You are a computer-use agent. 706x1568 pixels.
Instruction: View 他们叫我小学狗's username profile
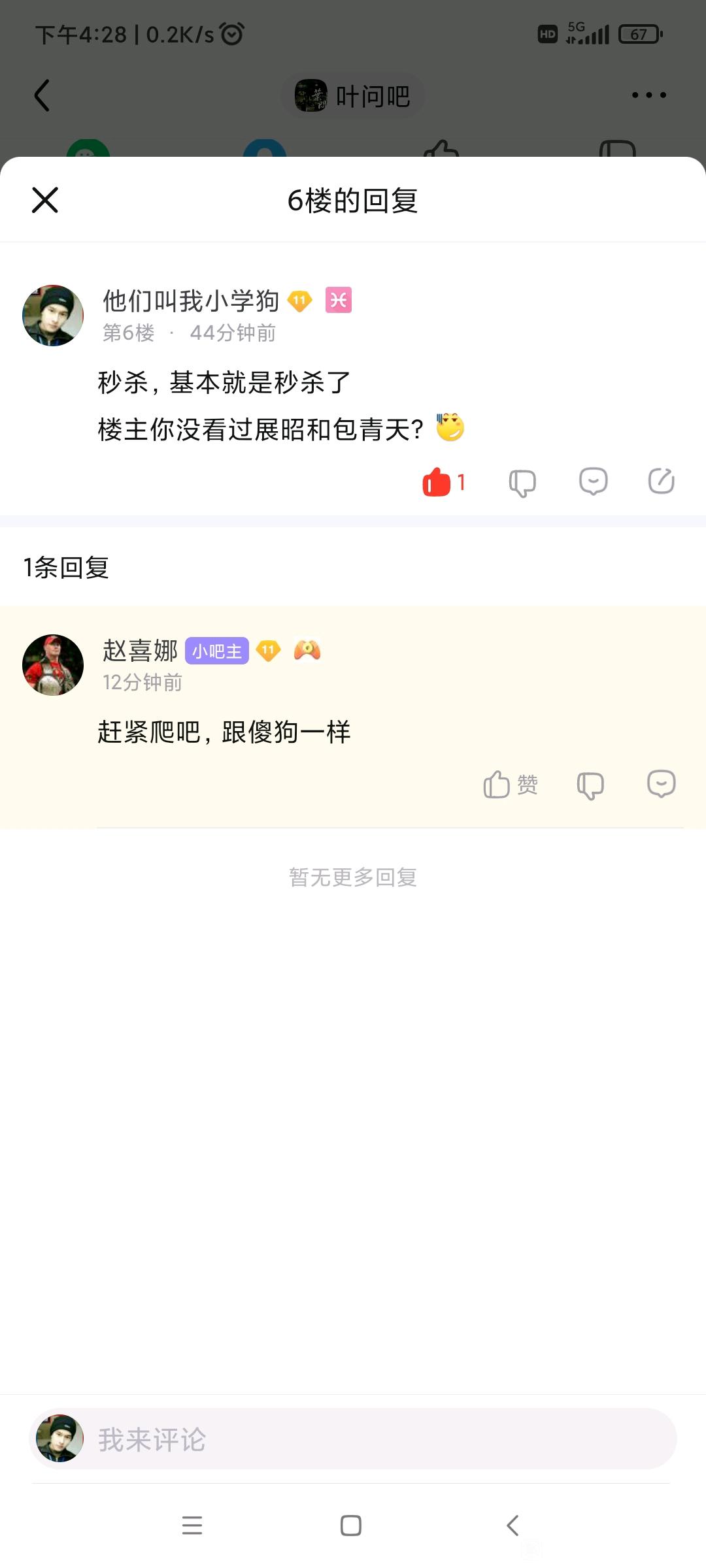click(191, 301)
